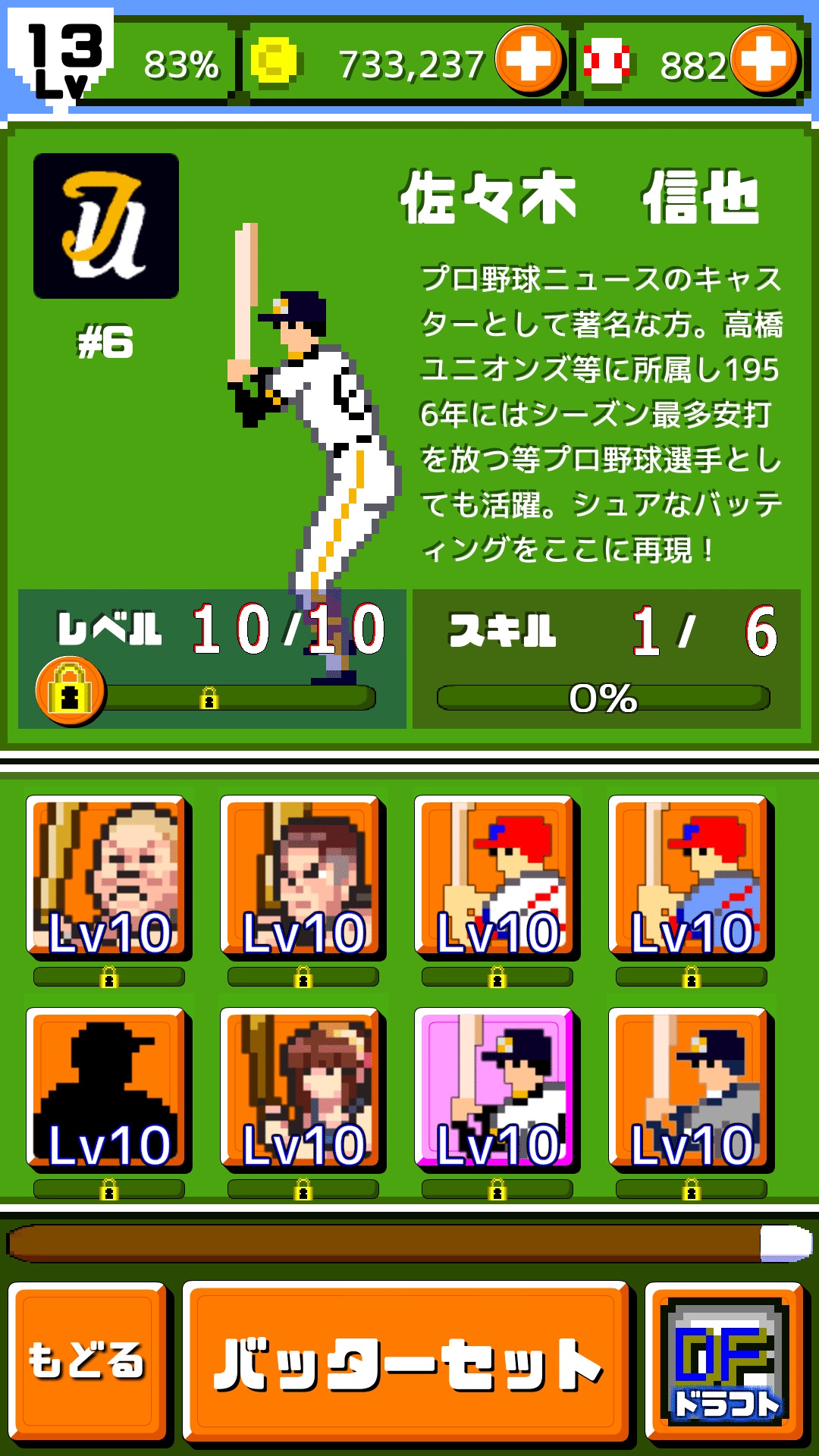Tap the plus button beside the coin count
The height and width of the screenshot is (1456, 819).
(529, 59)
